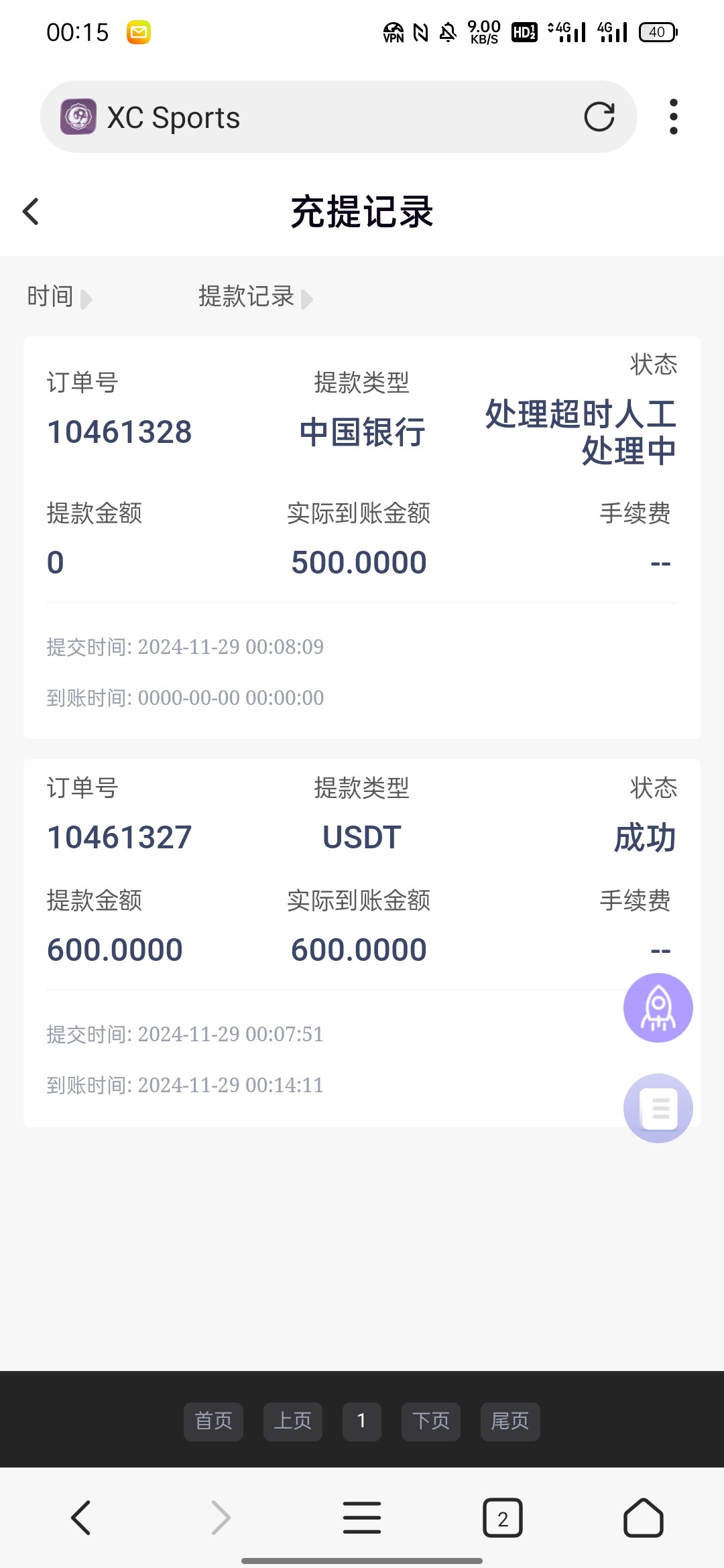Image resolution: width=724 pixels, height=1568 pixels.
Task: Reload the XC Sports page
Action: click(x=599, y=117)
